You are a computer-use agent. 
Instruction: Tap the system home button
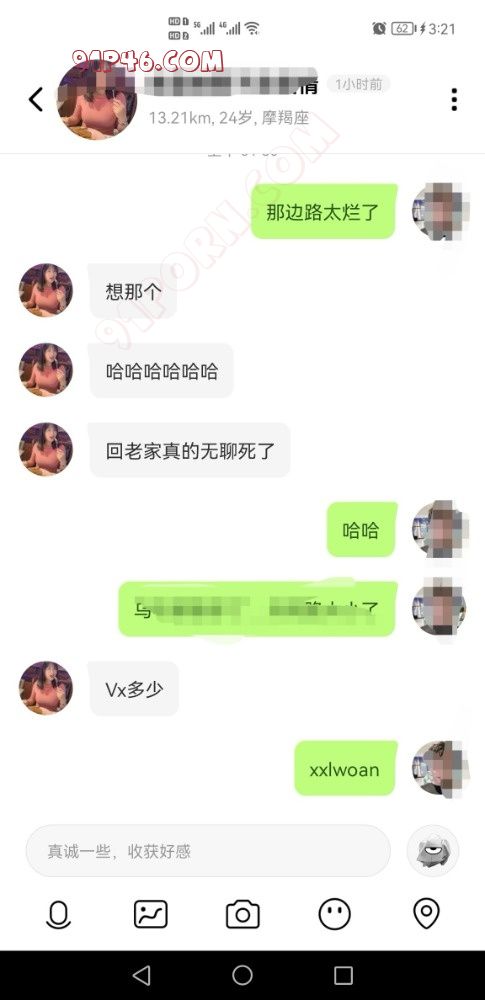tap(242, 974)
